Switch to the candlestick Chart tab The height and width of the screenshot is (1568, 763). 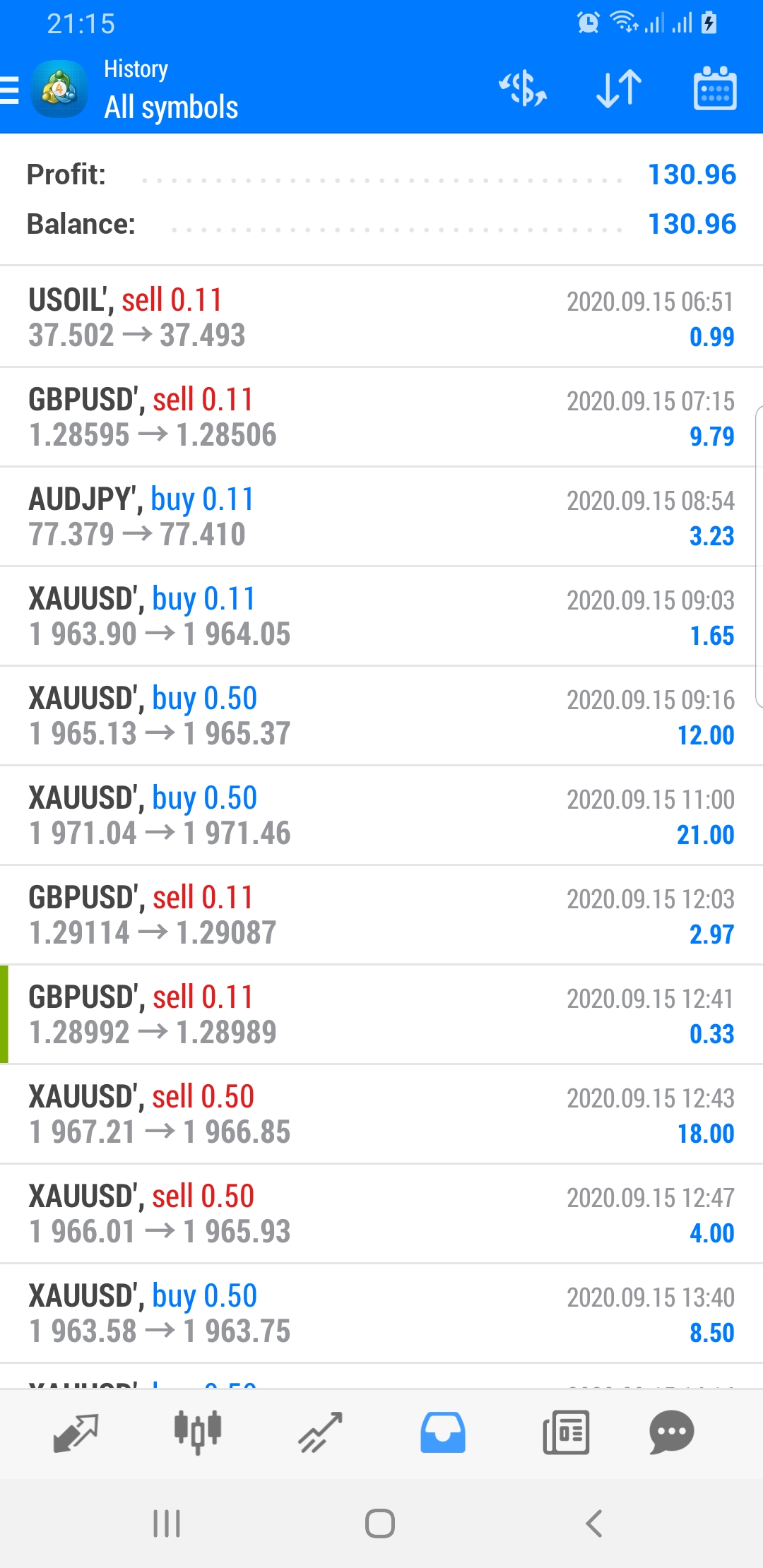coord(198,1432)
